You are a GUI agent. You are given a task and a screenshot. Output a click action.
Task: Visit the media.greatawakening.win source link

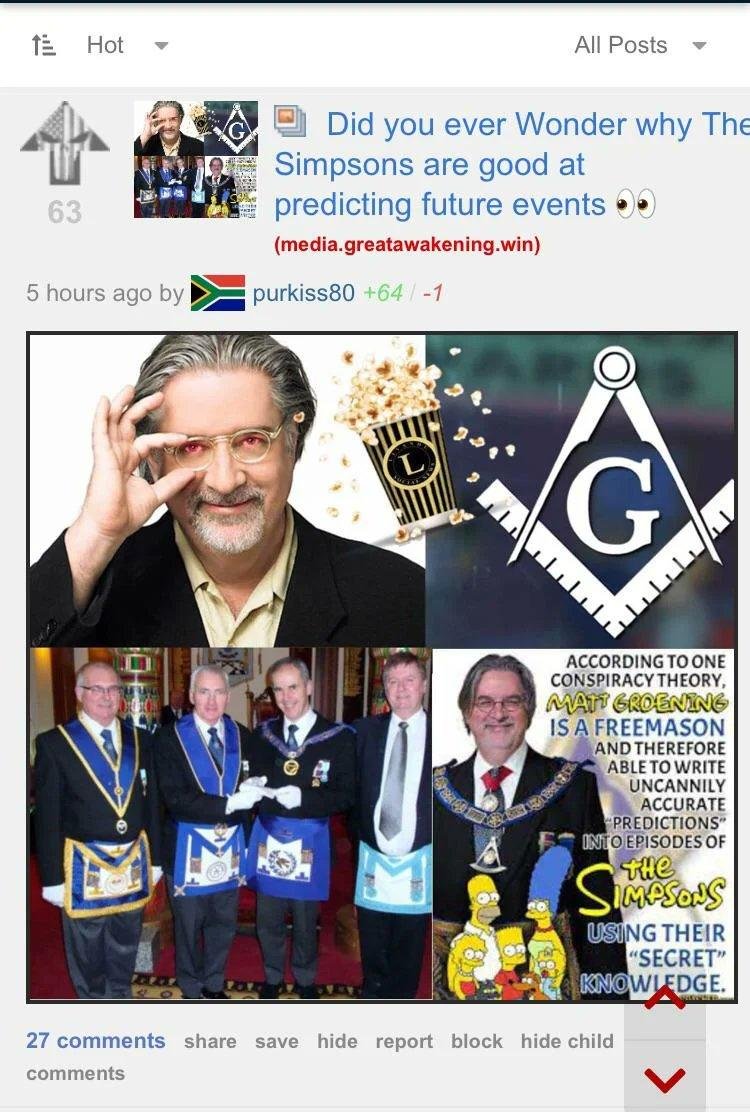click(x=407, y=245)
